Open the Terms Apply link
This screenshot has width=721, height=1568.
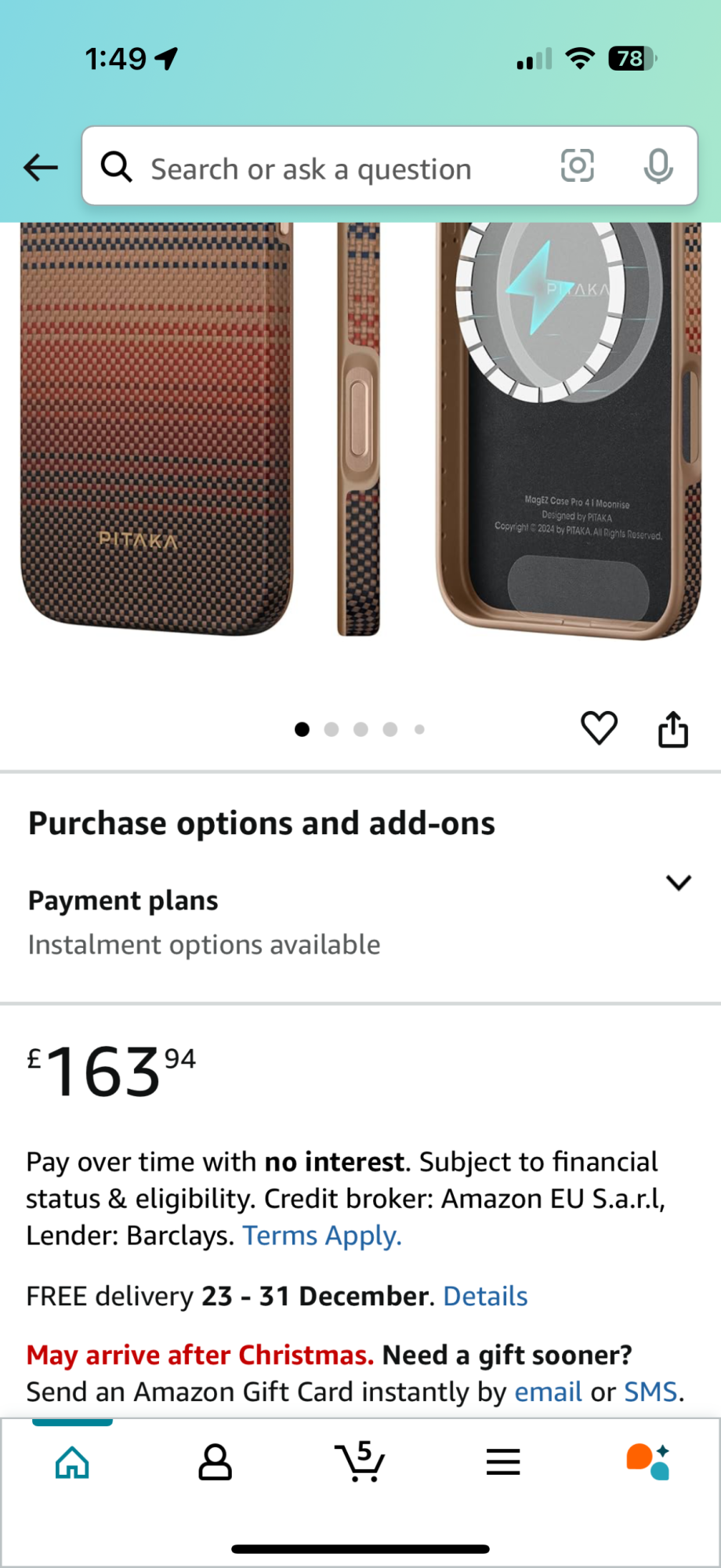(322, 1236)
